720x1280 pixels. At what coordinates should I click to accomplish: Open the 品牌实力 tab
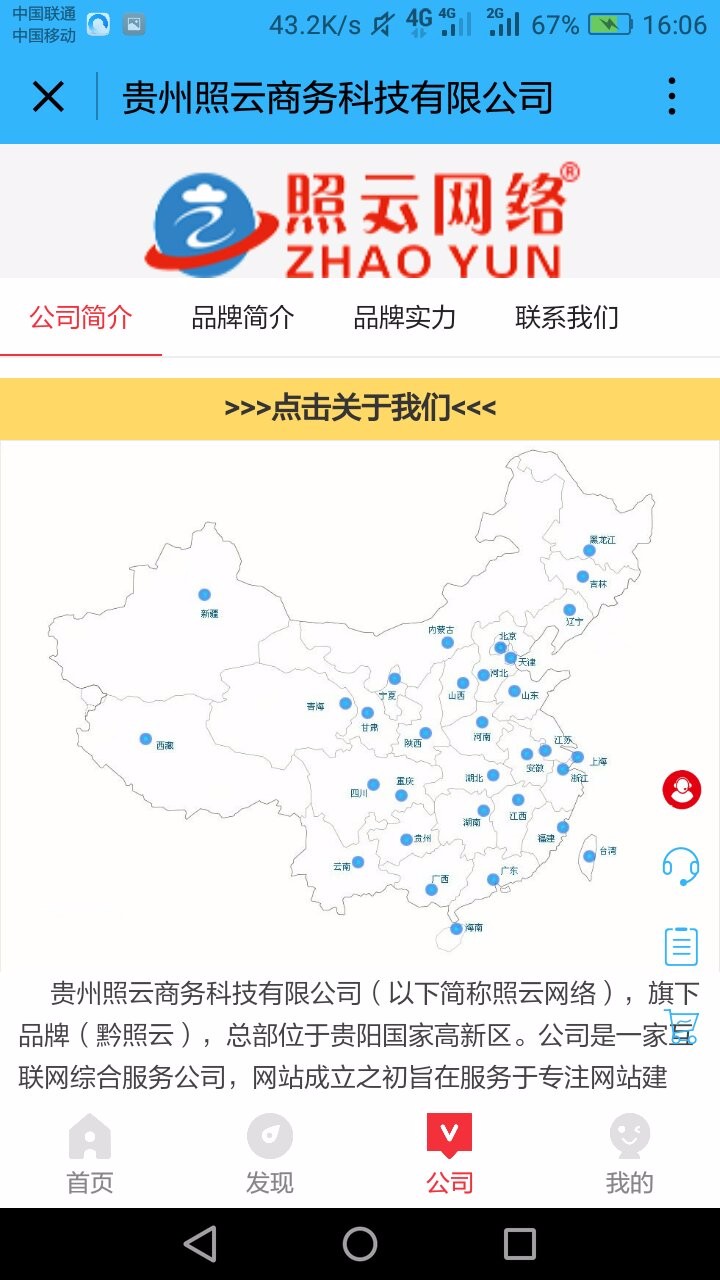coord(405,318)
